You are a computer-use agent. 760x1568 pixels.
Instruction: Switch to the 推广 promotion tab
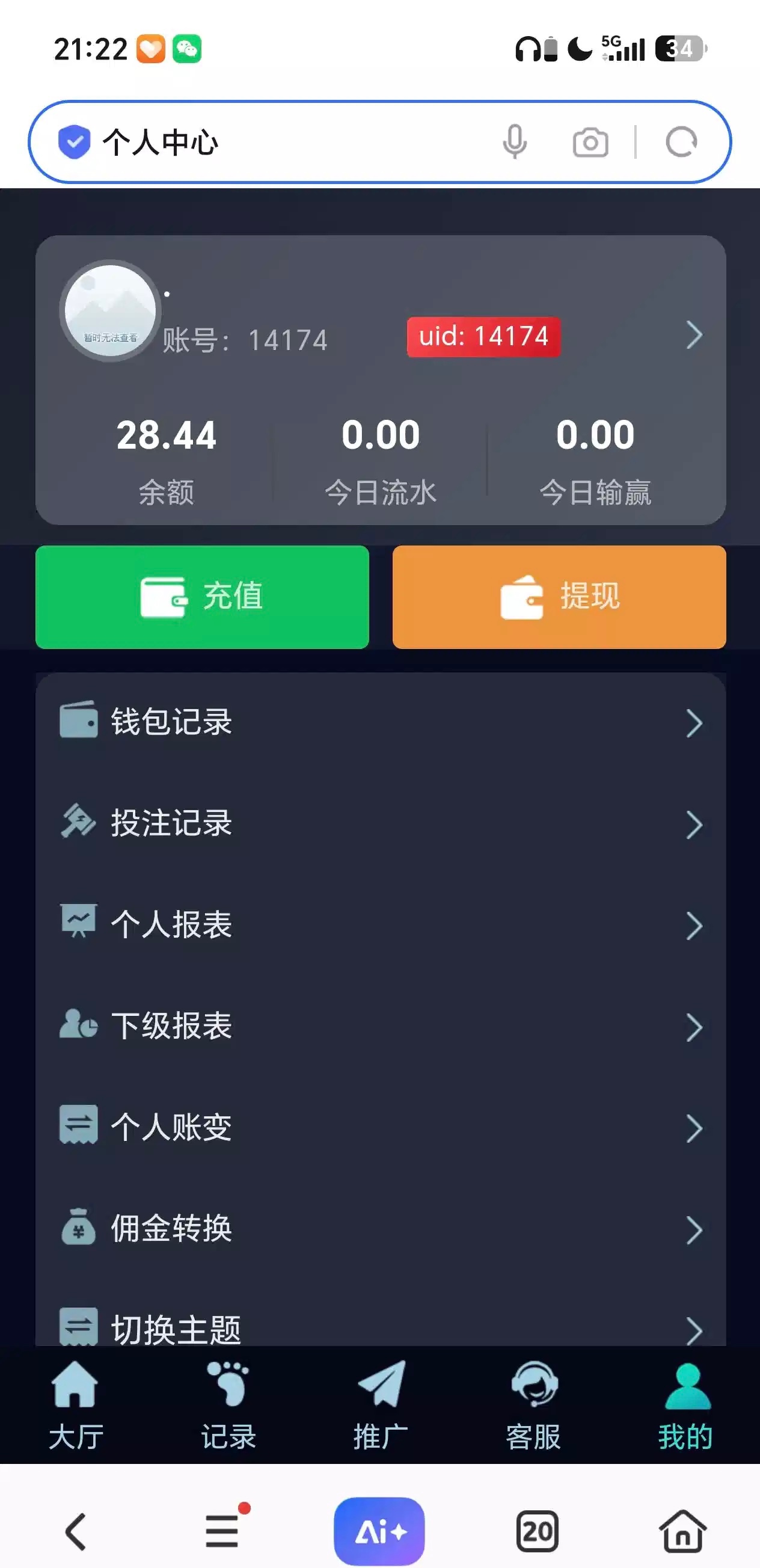(x=381, y=1406)
